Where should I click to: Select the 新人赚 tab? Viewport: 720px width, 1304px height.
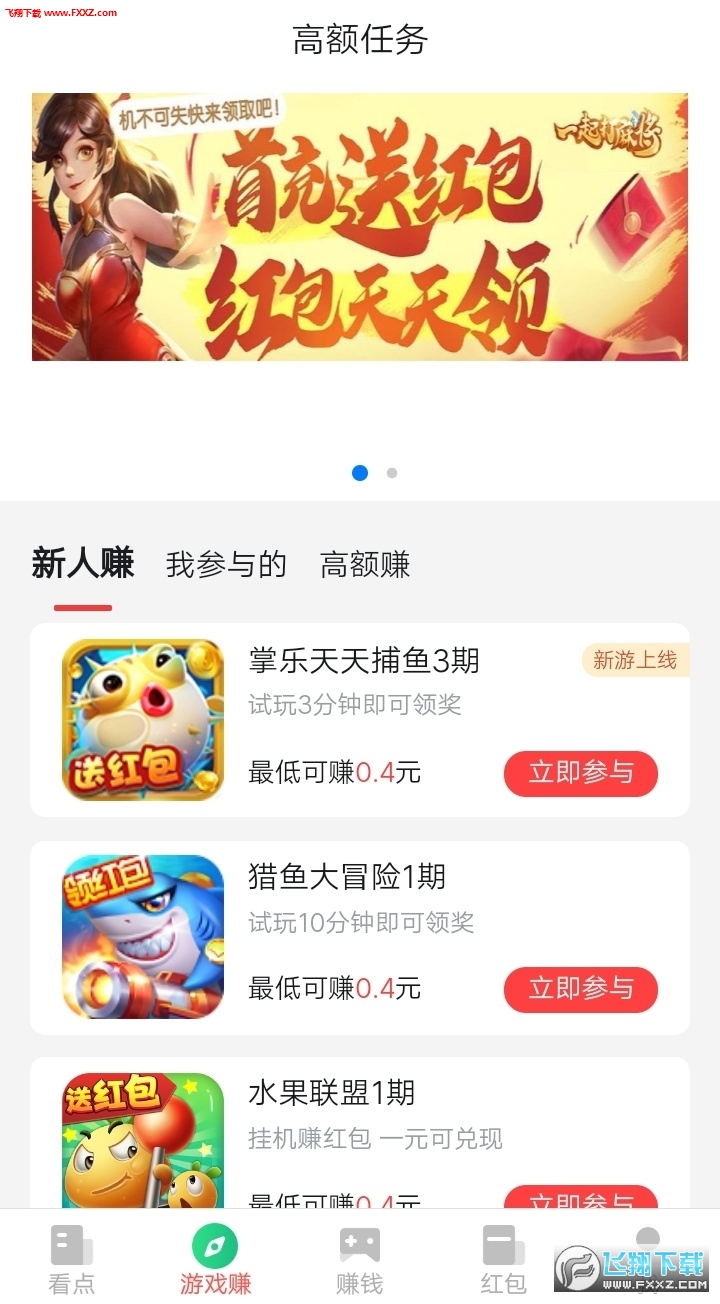click(x=83, y=564)
